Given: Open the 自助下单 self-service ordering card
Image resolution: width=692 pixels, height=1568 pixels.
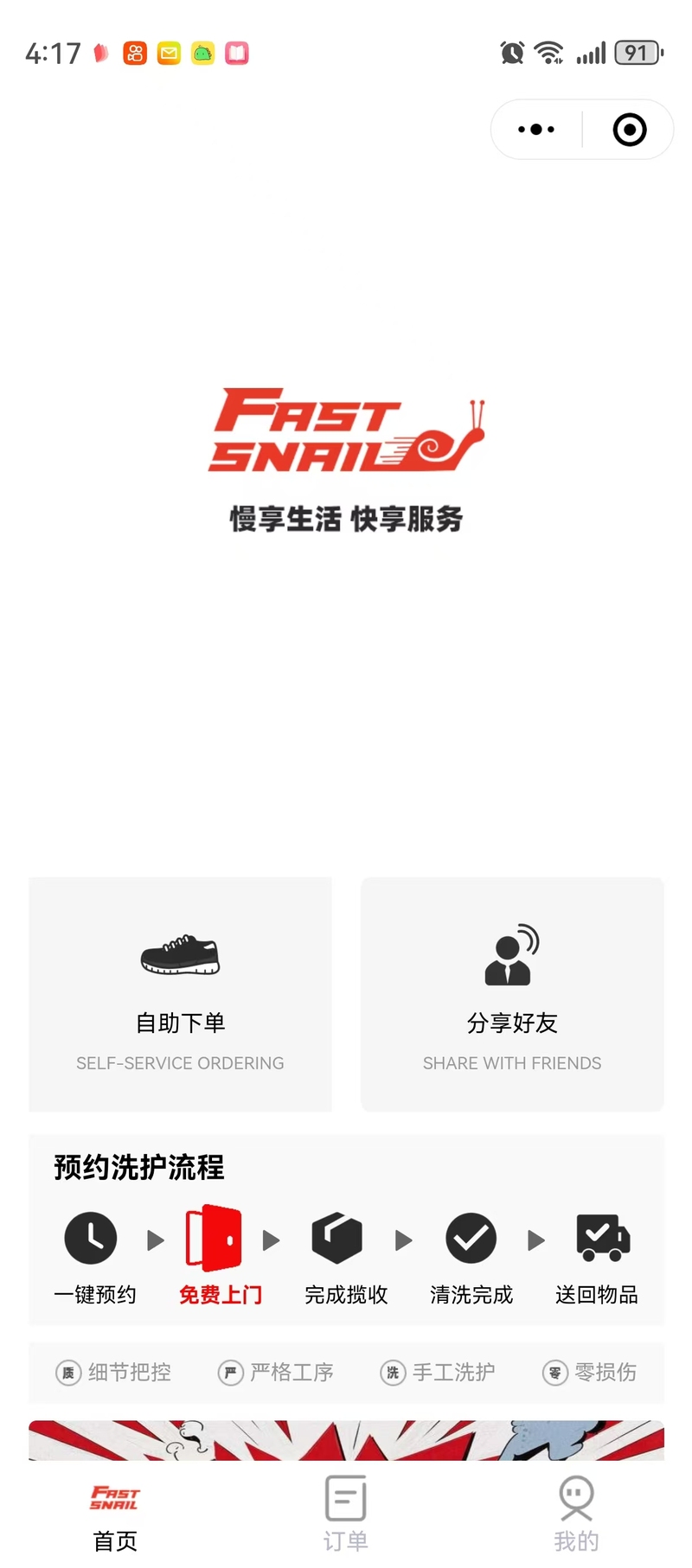Looking at the screenshot, I should (180, 994).
